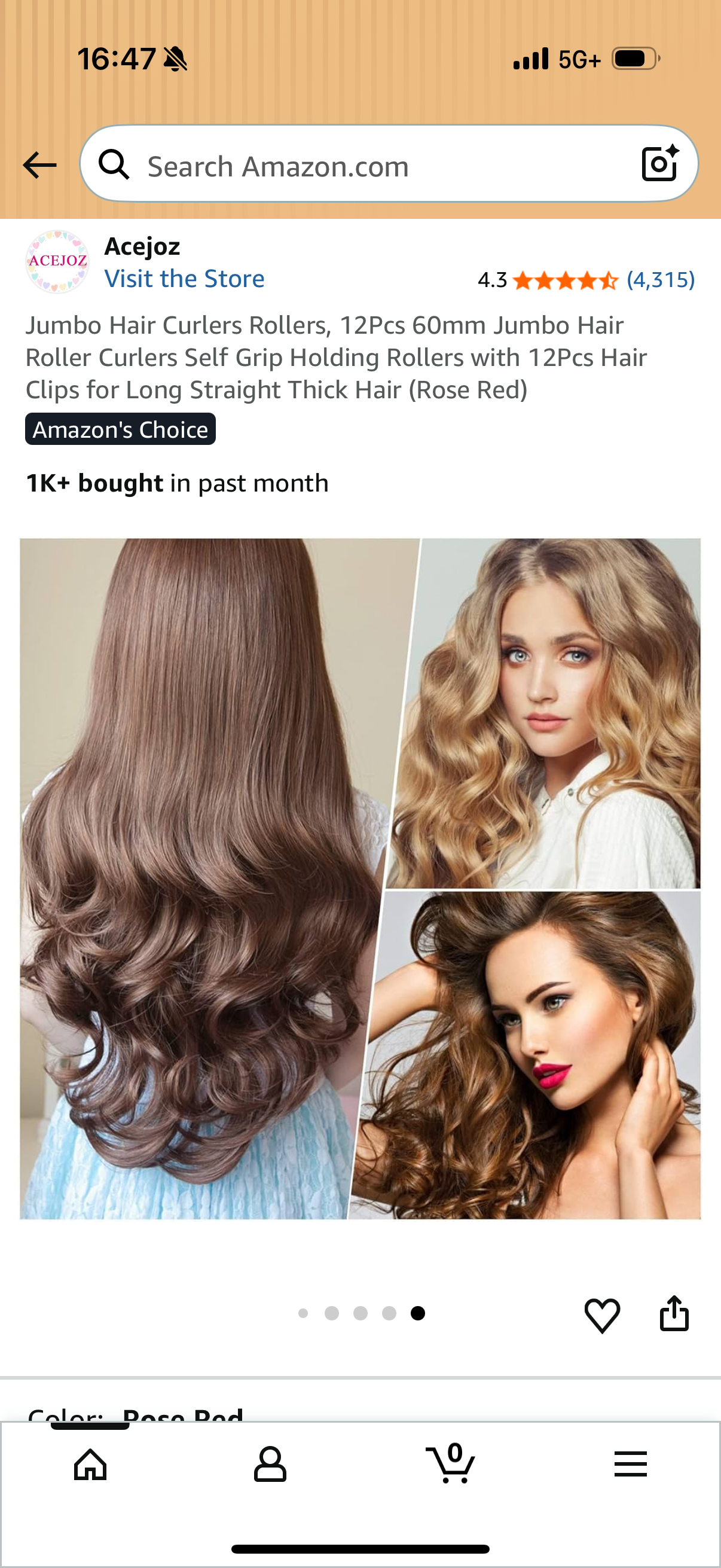The image size is (721, 1568).
Task: Open the Visit the Store link
Action: (184, 279)
